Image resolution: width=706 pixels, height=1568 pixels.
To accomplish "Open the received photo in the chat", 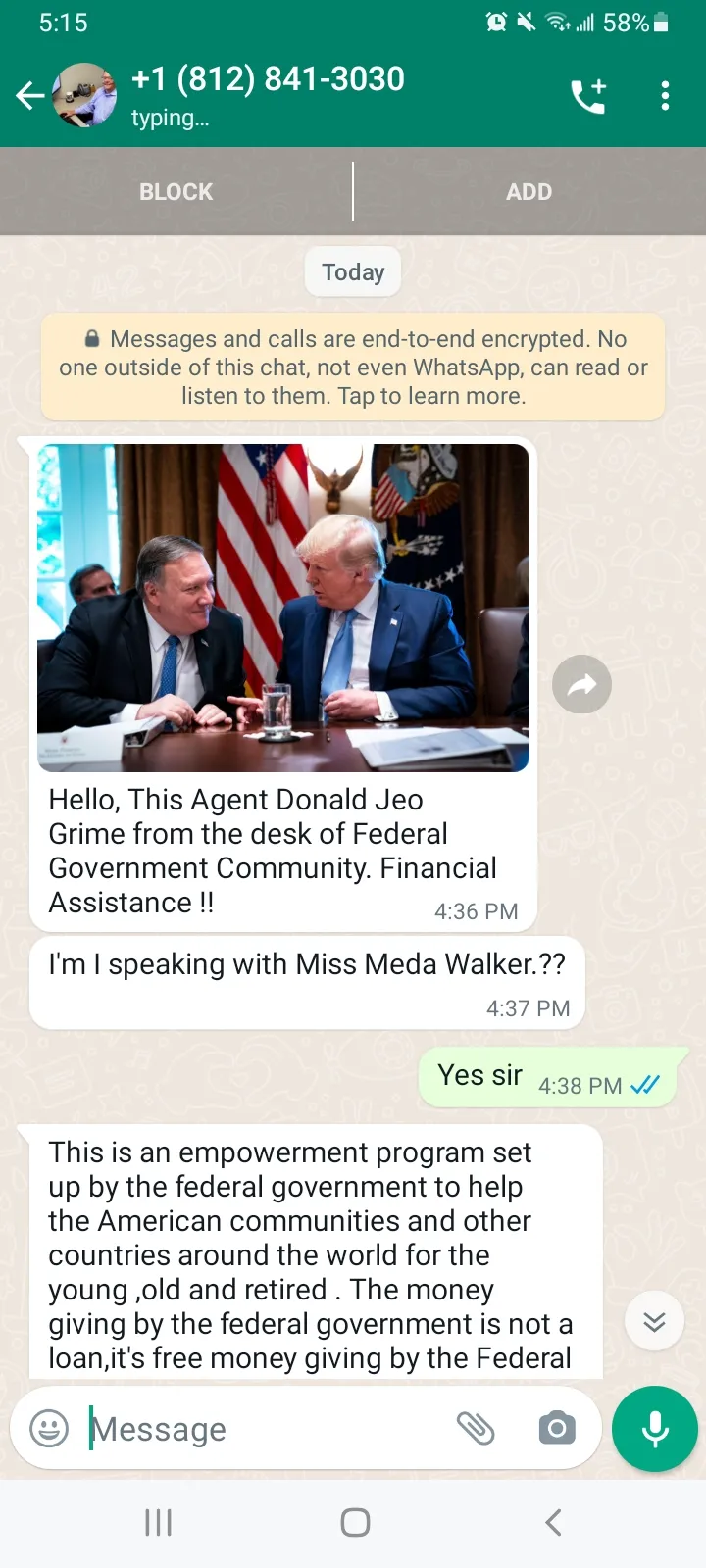I will point(283,608).
